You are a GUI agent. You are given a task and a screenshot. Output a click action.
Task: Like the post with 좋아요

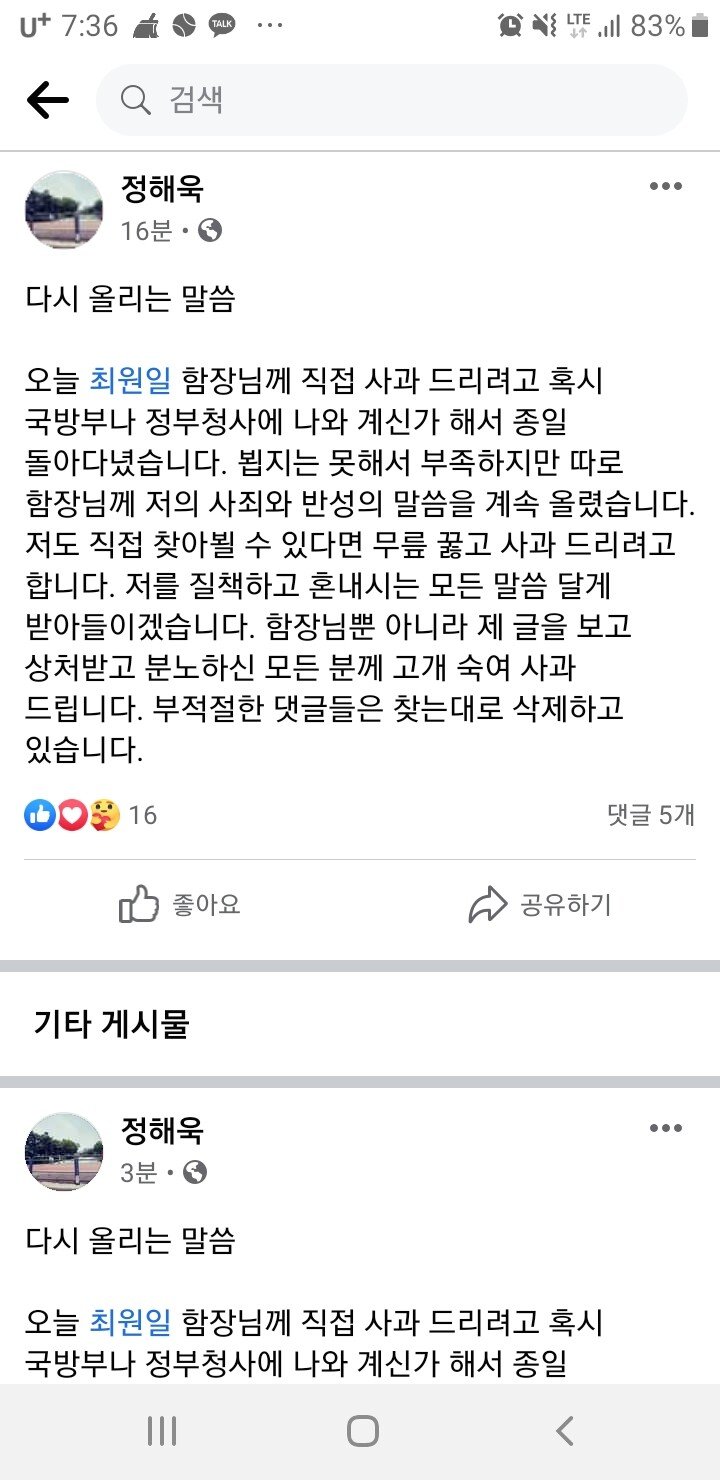click(180, 905)
